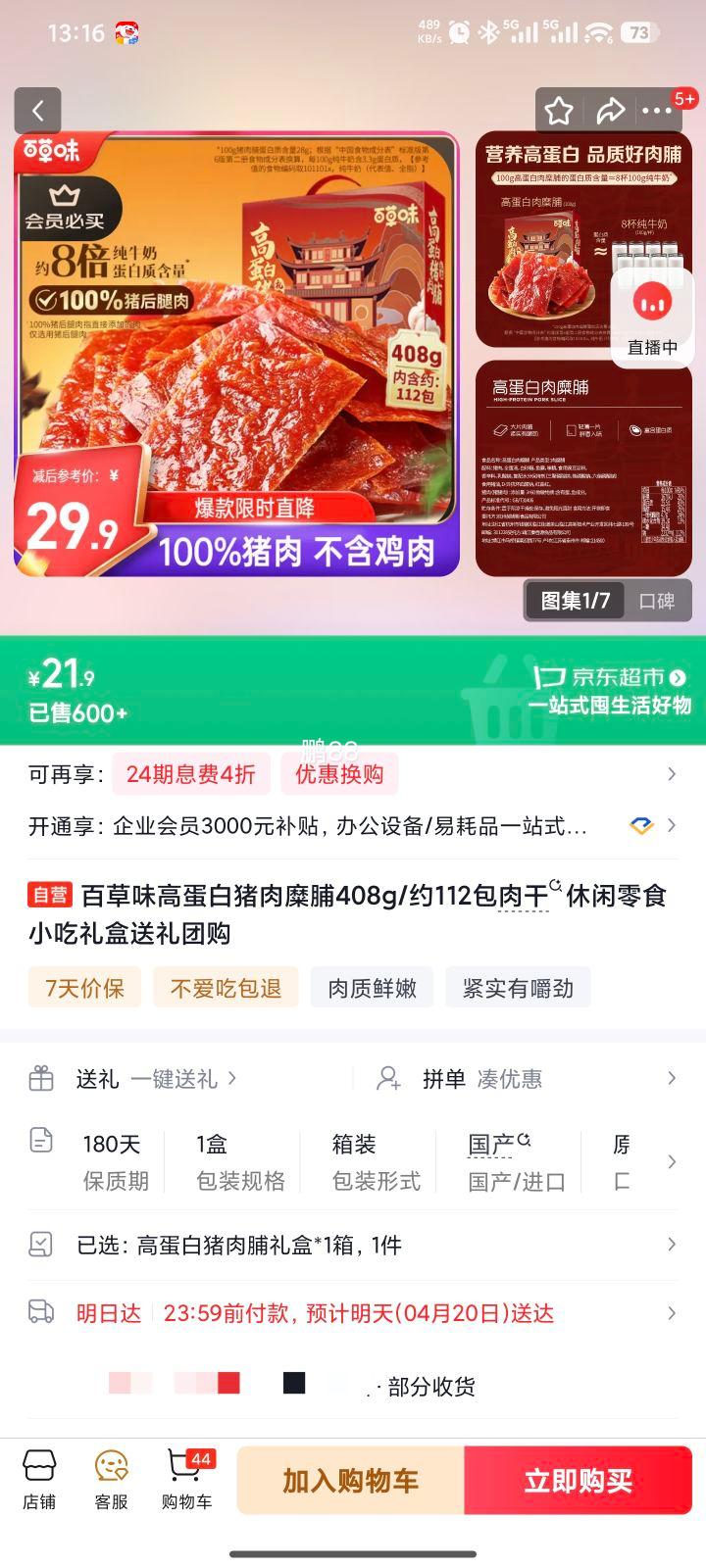The image size is (706, 1568).
Task: Go back using the back arrow icon
Action: coord(38,111)
